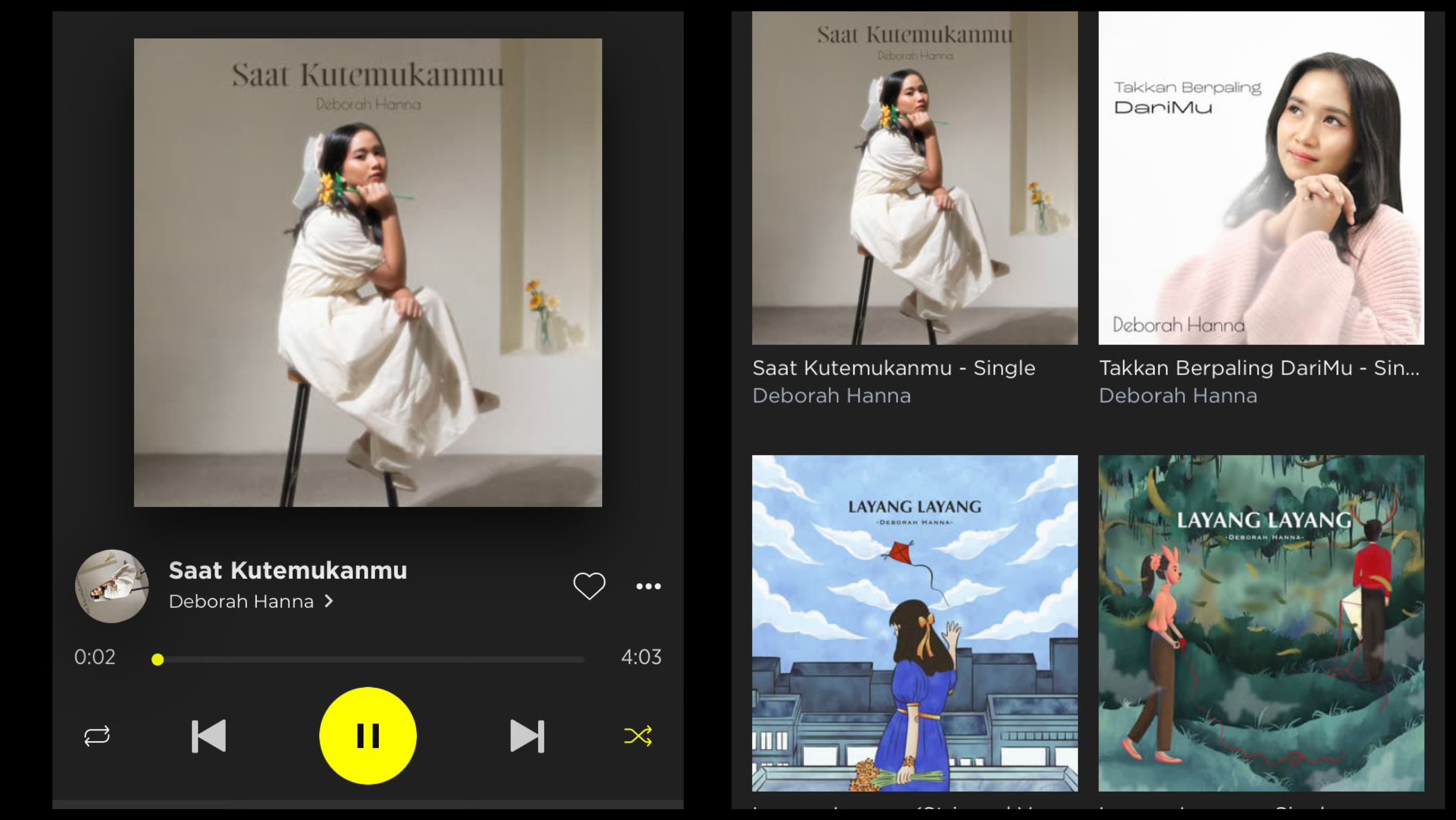Pause the current song
The image size is (1456, 820).
pyautogui.click(x=368, y=736)
